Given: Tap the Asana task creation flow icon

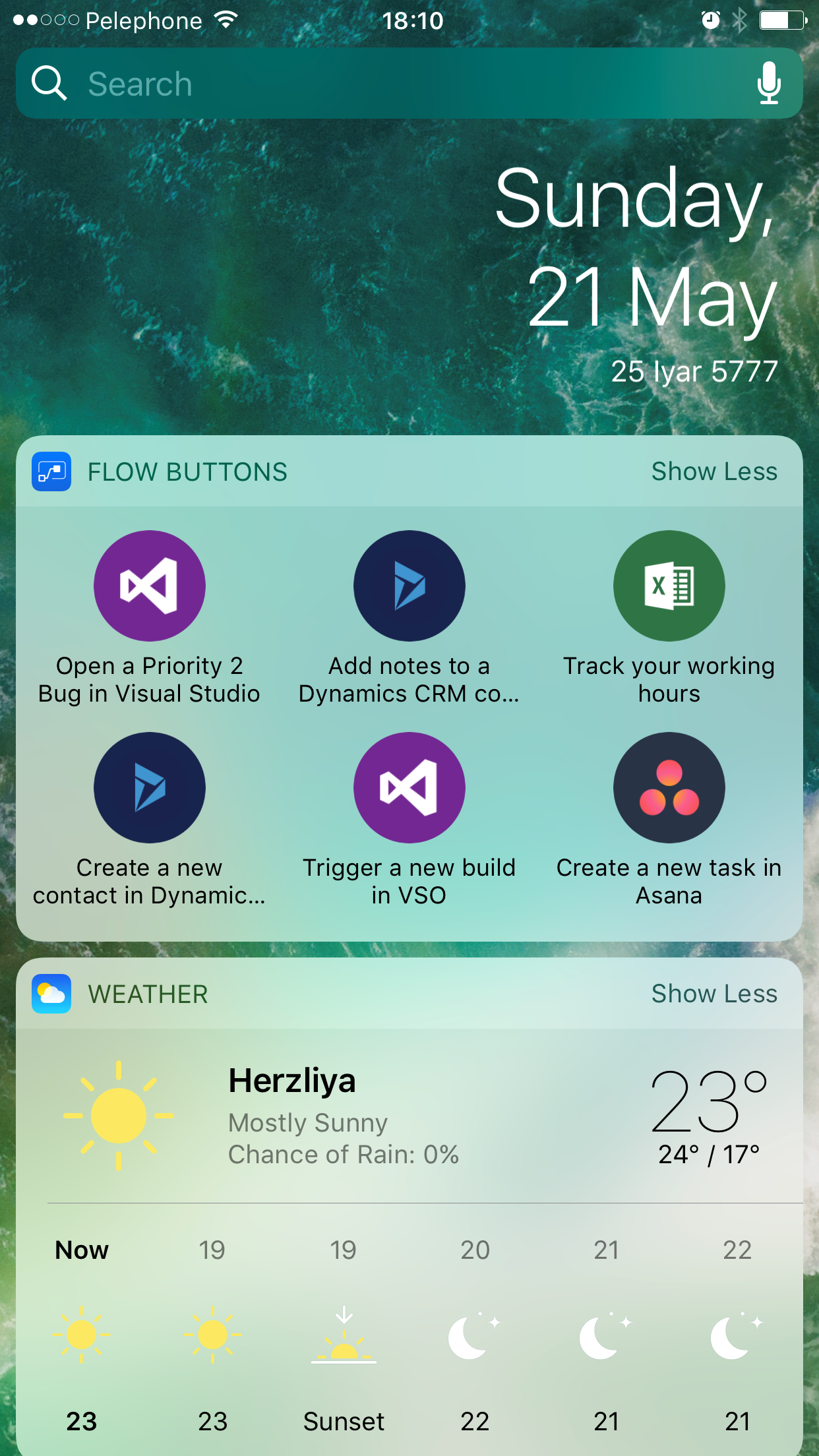Looking at the screenshot, I should 669,787.
